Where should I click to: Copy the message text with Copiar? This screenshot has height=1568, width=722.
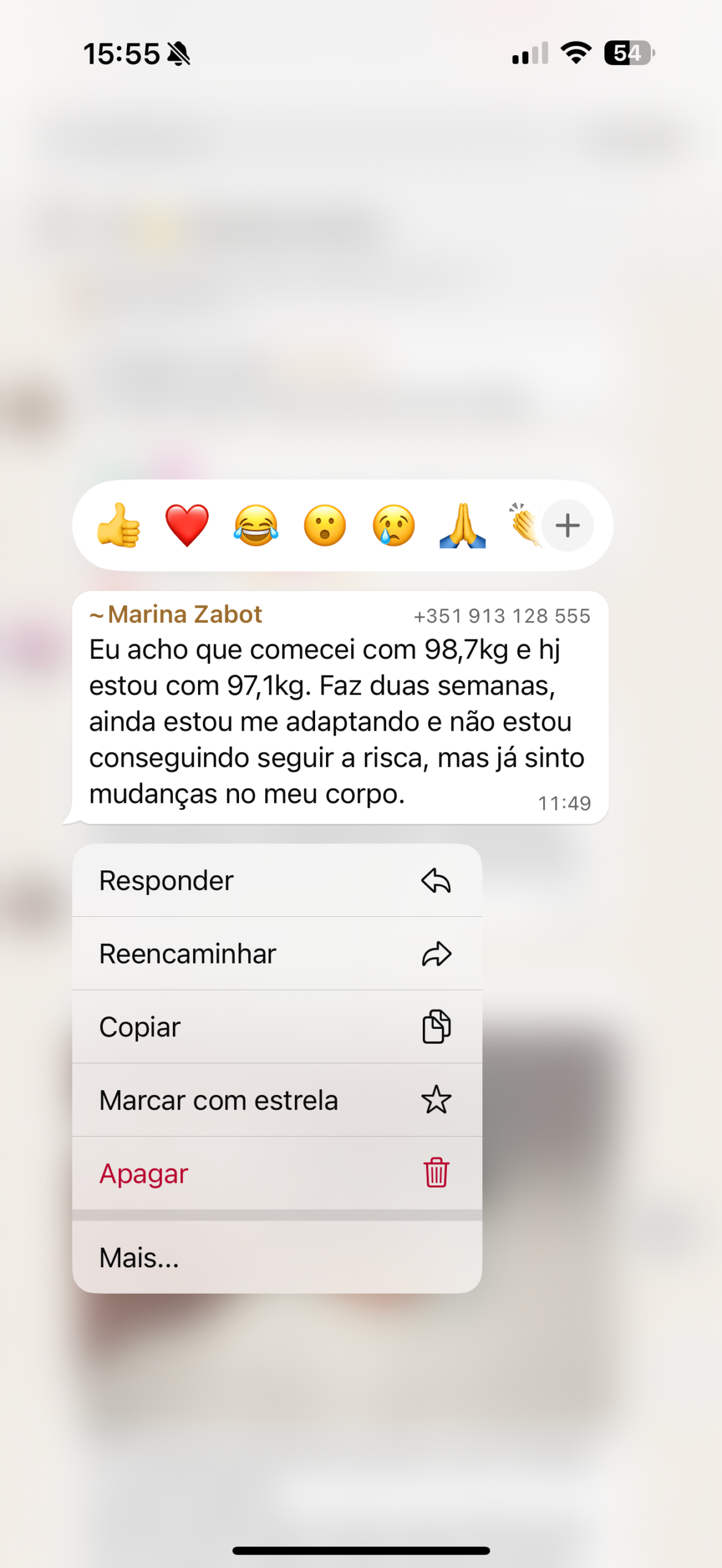pos(277,1027)
